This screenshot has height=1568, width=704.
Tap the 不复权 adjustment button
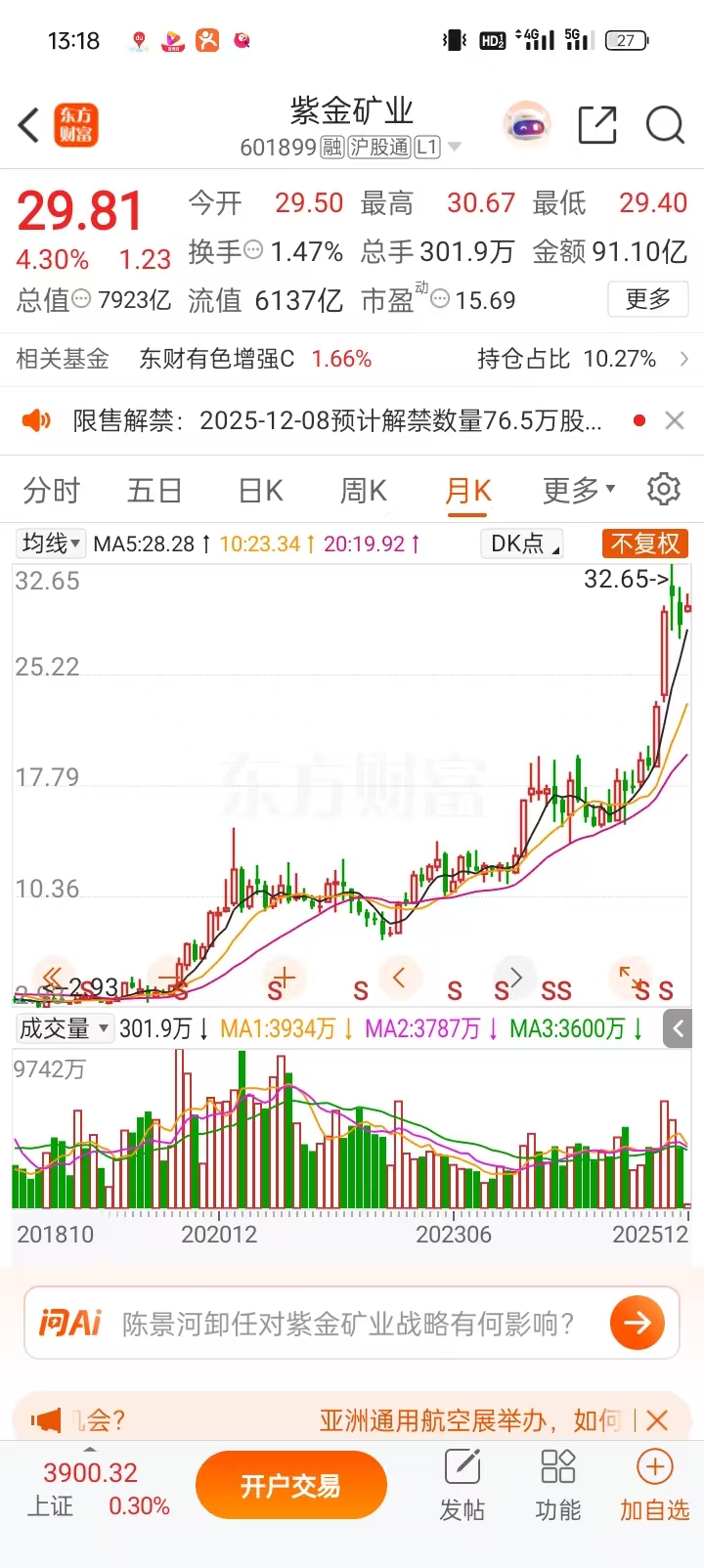644,544
